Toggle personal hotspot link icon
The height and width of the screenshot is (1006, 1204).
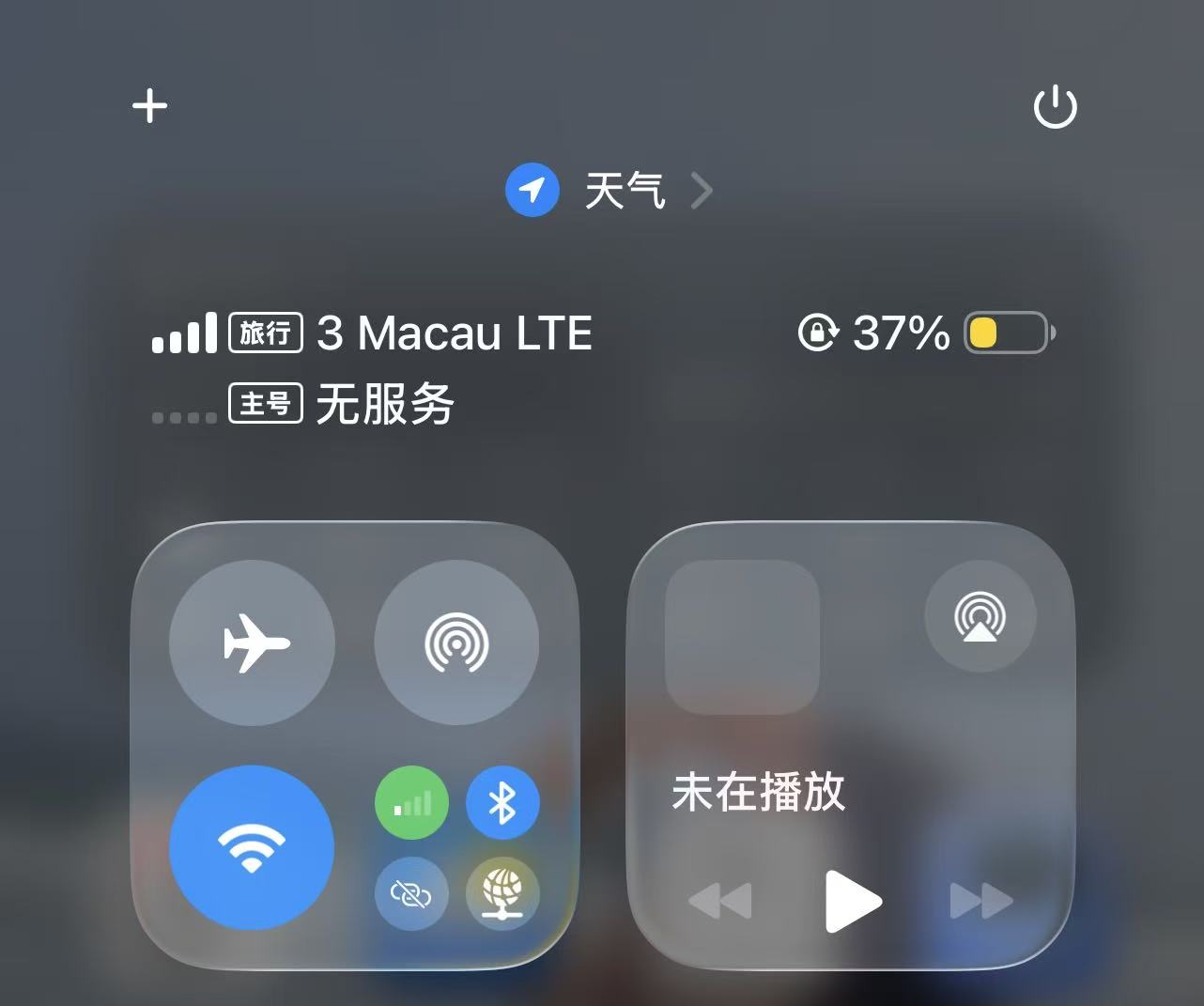(411, 894)
